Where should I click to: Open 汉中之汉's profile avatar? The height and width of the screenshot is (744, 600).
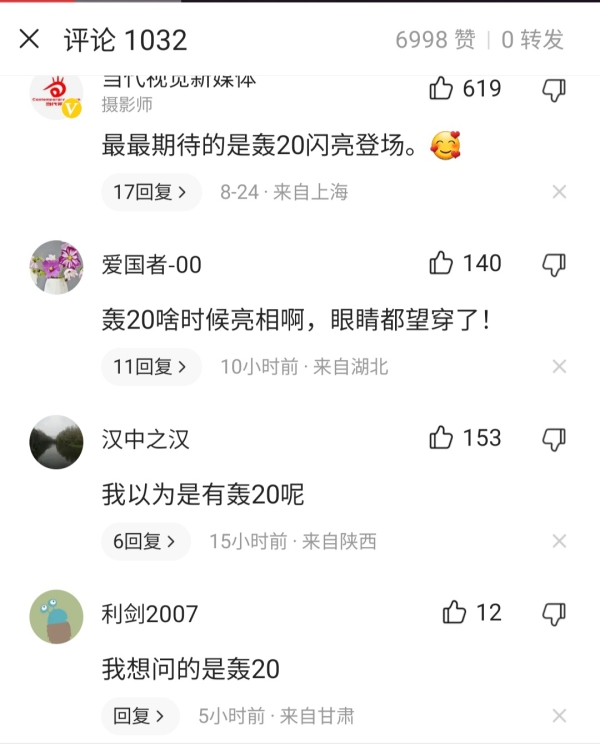57,442
